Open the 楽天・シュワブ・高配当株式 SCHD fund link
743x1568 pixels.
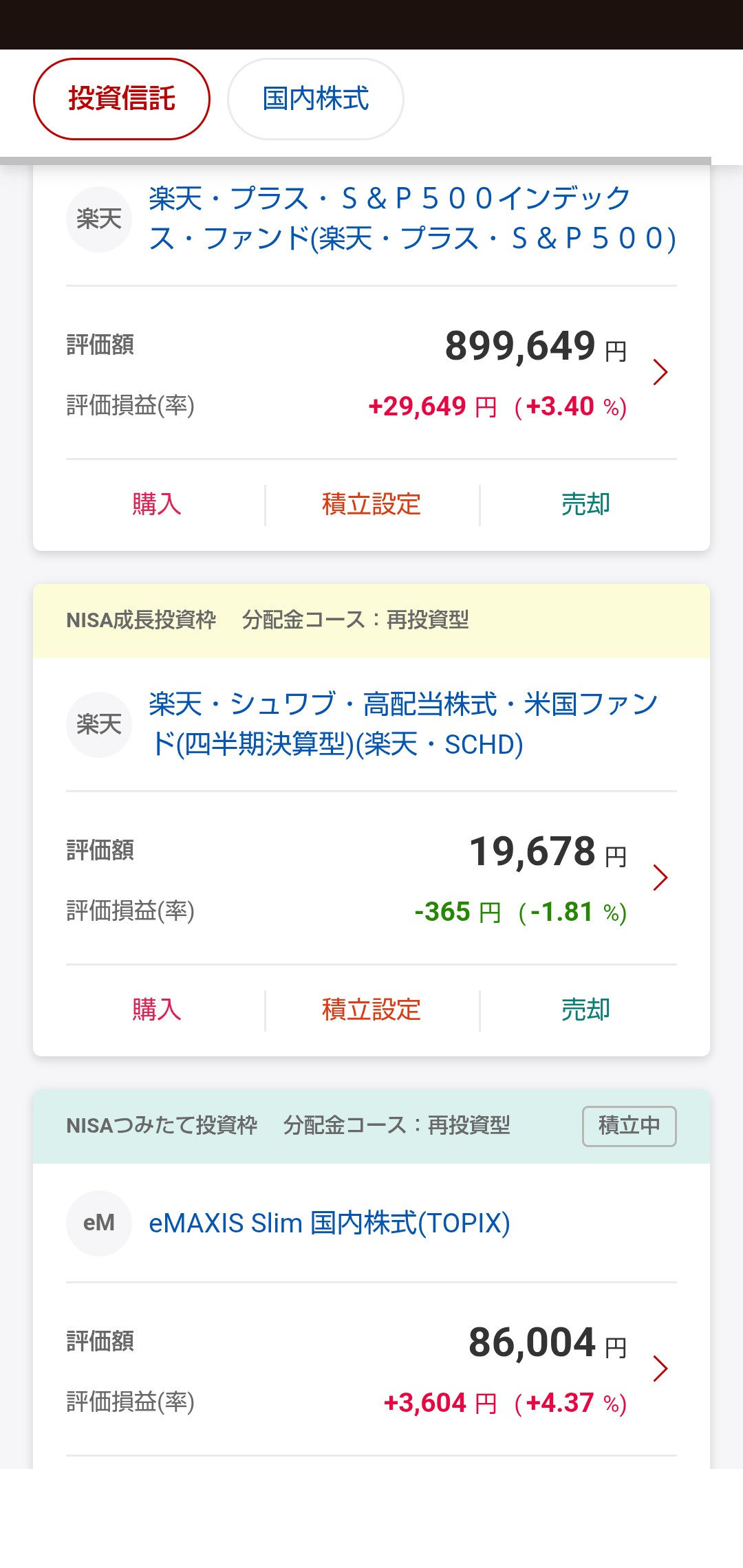pyautogui.click(x=404, y=724)
